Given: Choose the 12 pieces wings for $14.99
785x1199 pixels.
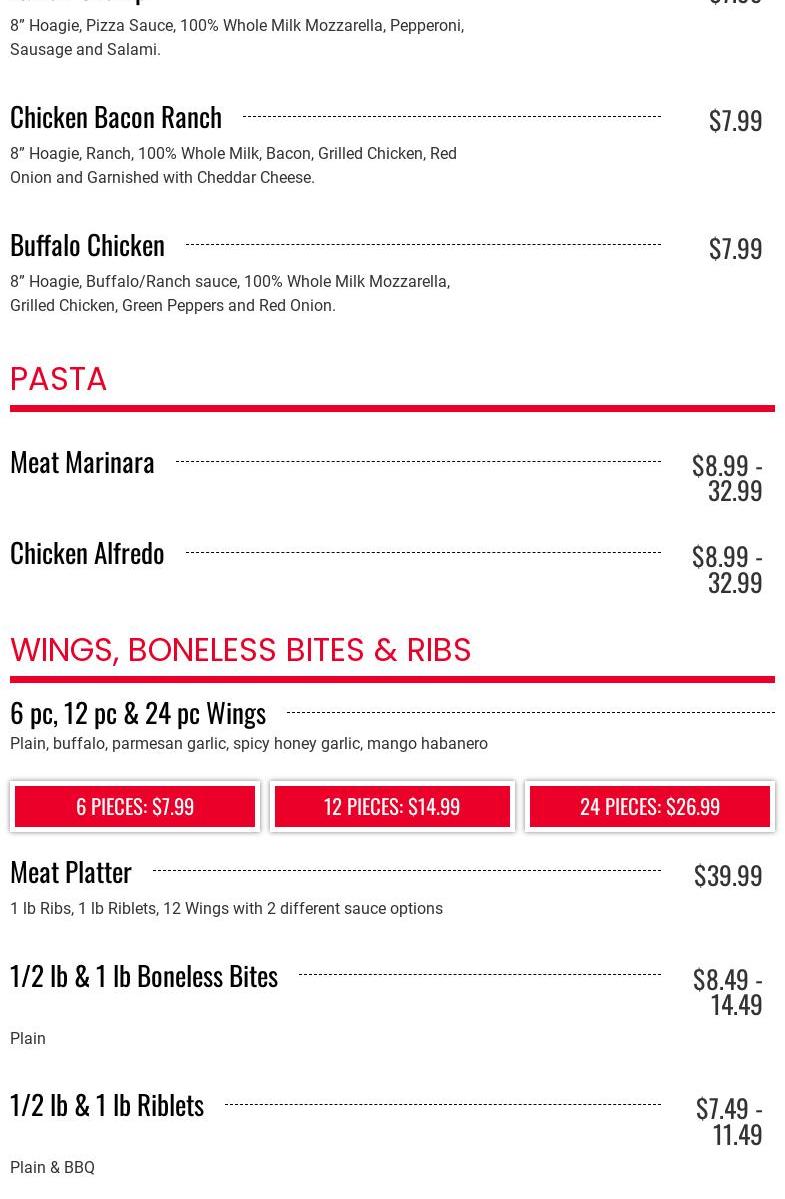Looking at the screenshot, I should tap(392, 806).
